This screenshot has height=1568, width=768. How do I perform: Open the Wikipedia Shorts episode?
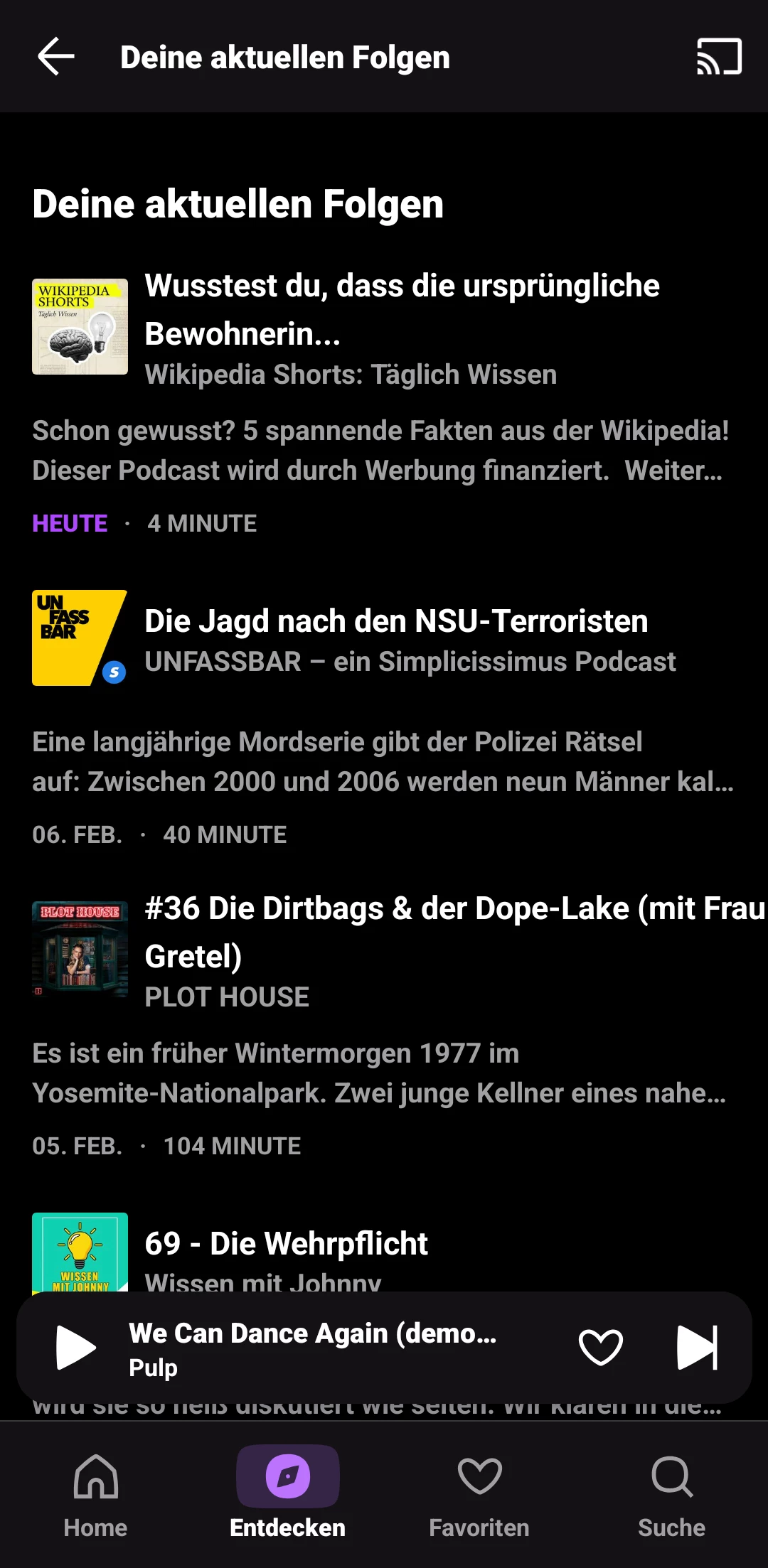pyautogui.click(x=402, y=310)
